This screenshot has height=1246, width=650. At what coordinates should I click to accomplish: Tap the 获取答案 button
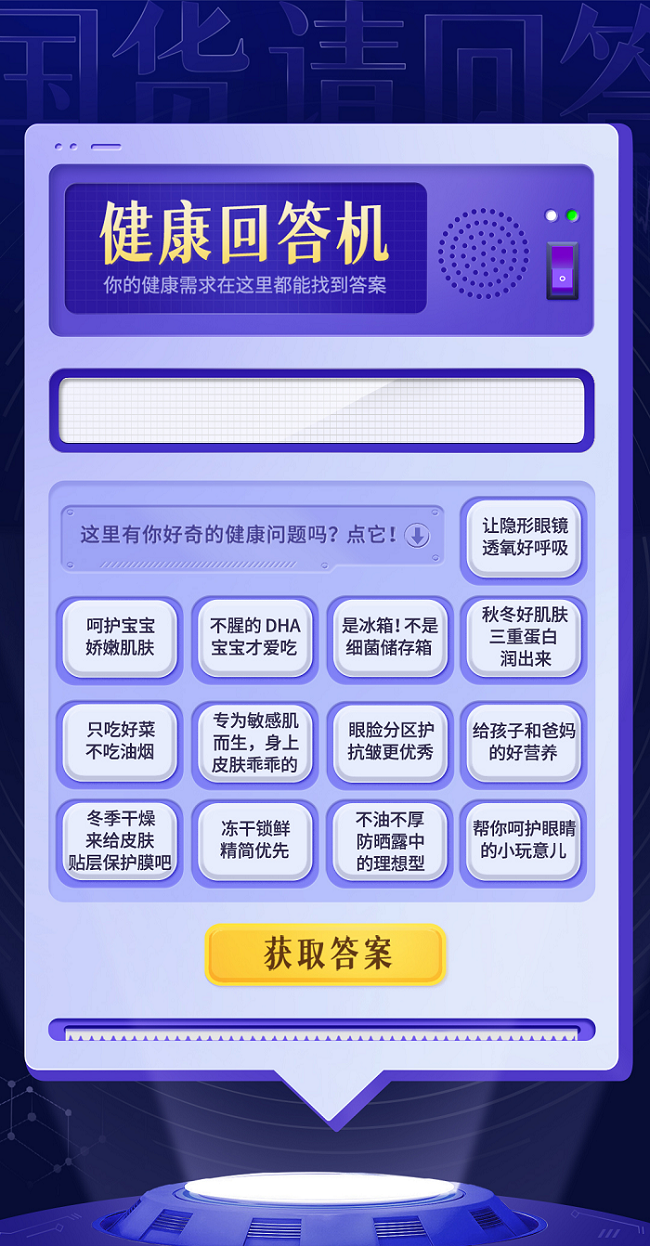click(325, 954)
